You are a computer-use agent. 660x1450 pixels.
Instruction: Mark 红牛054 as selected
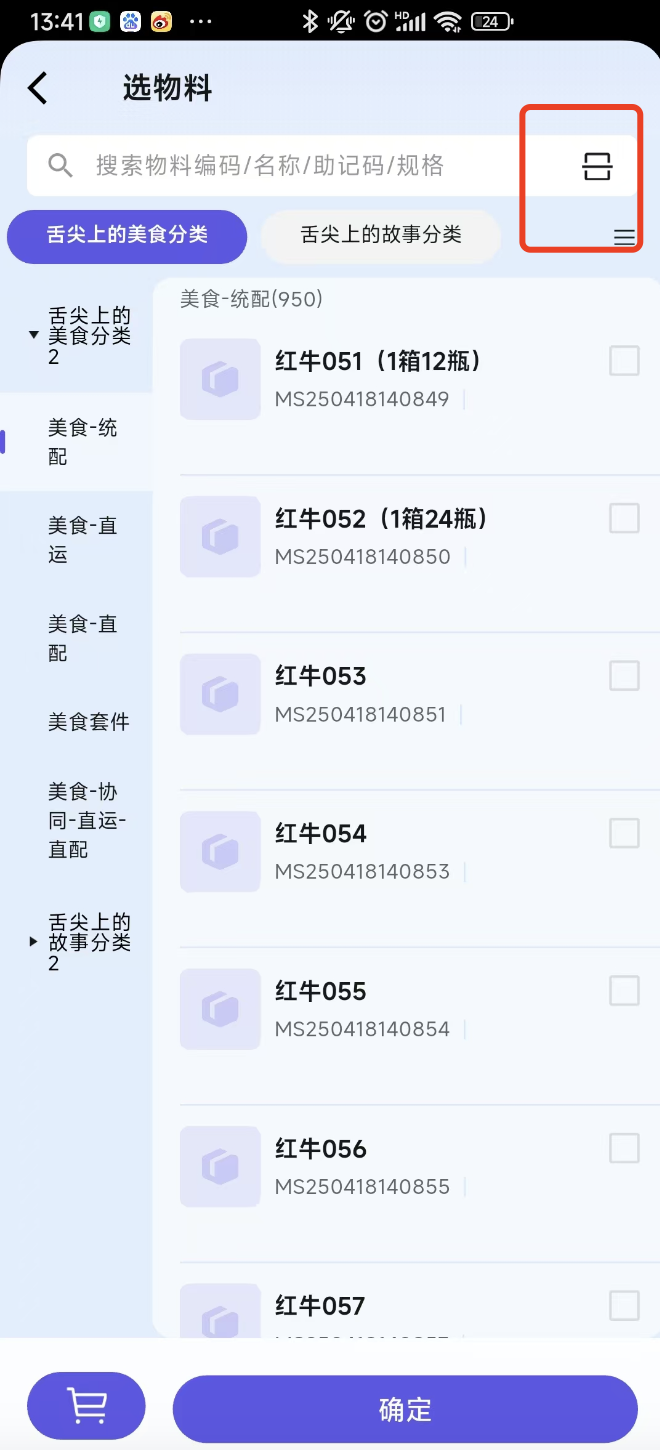(x=624, y=833)
